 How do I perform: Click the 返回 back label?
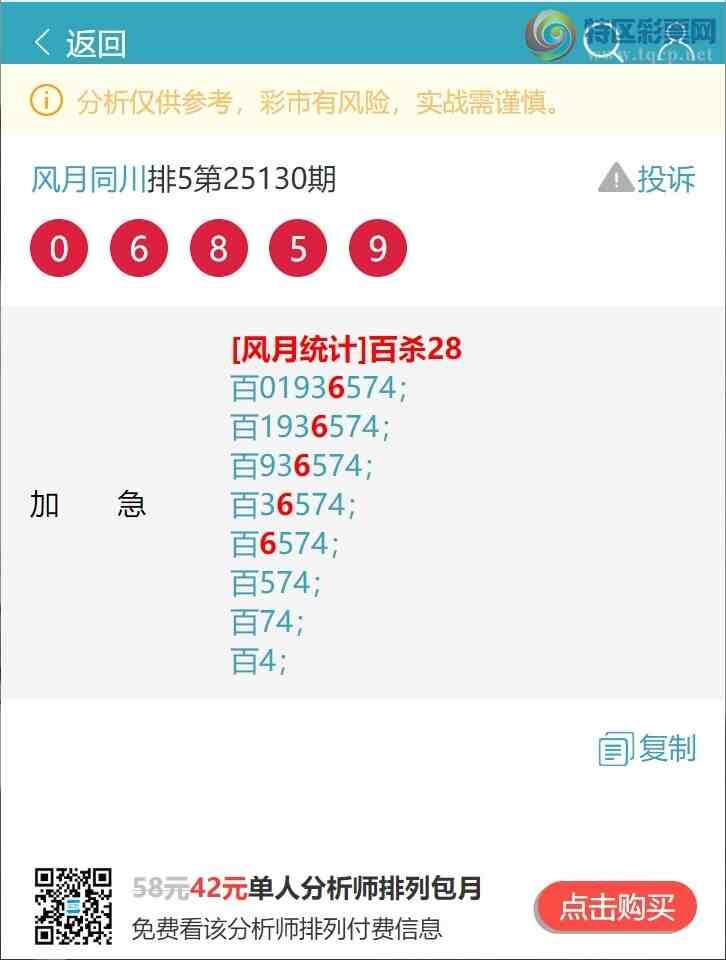[96, 44]
